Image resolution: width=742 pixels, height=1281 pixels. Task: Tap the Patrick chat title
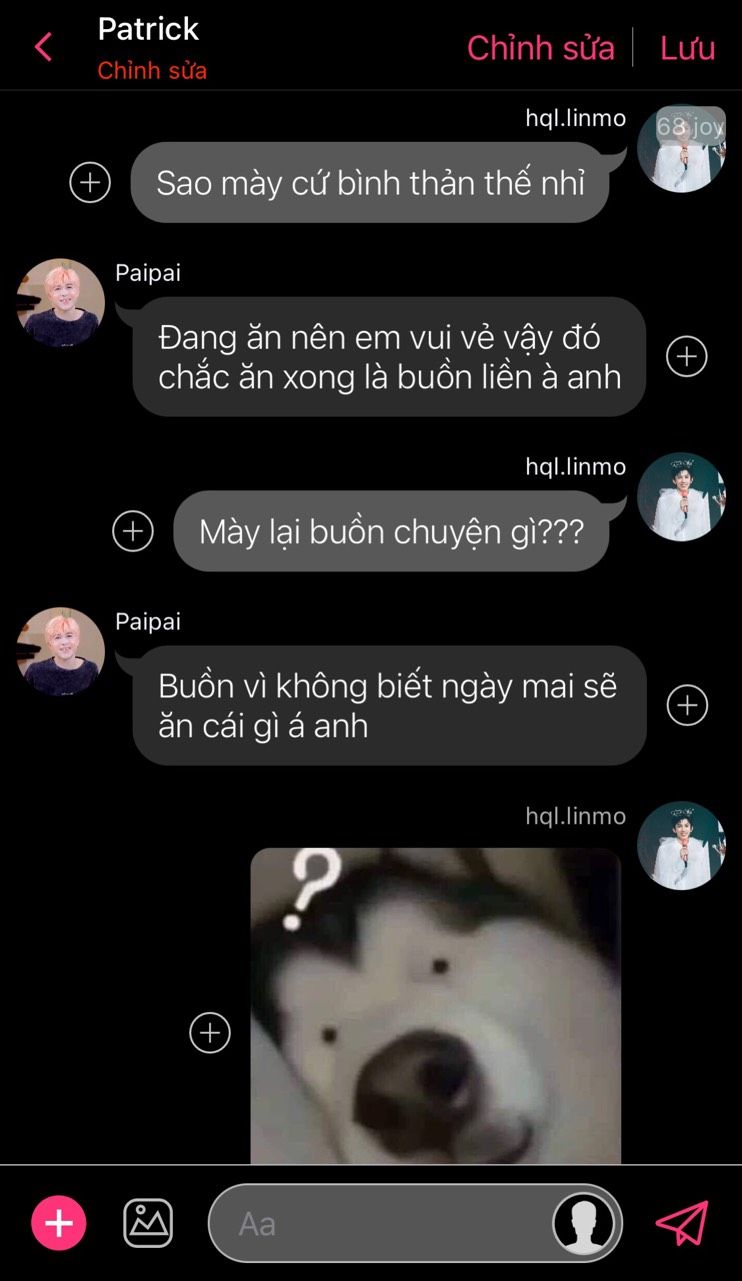[148, 29]
